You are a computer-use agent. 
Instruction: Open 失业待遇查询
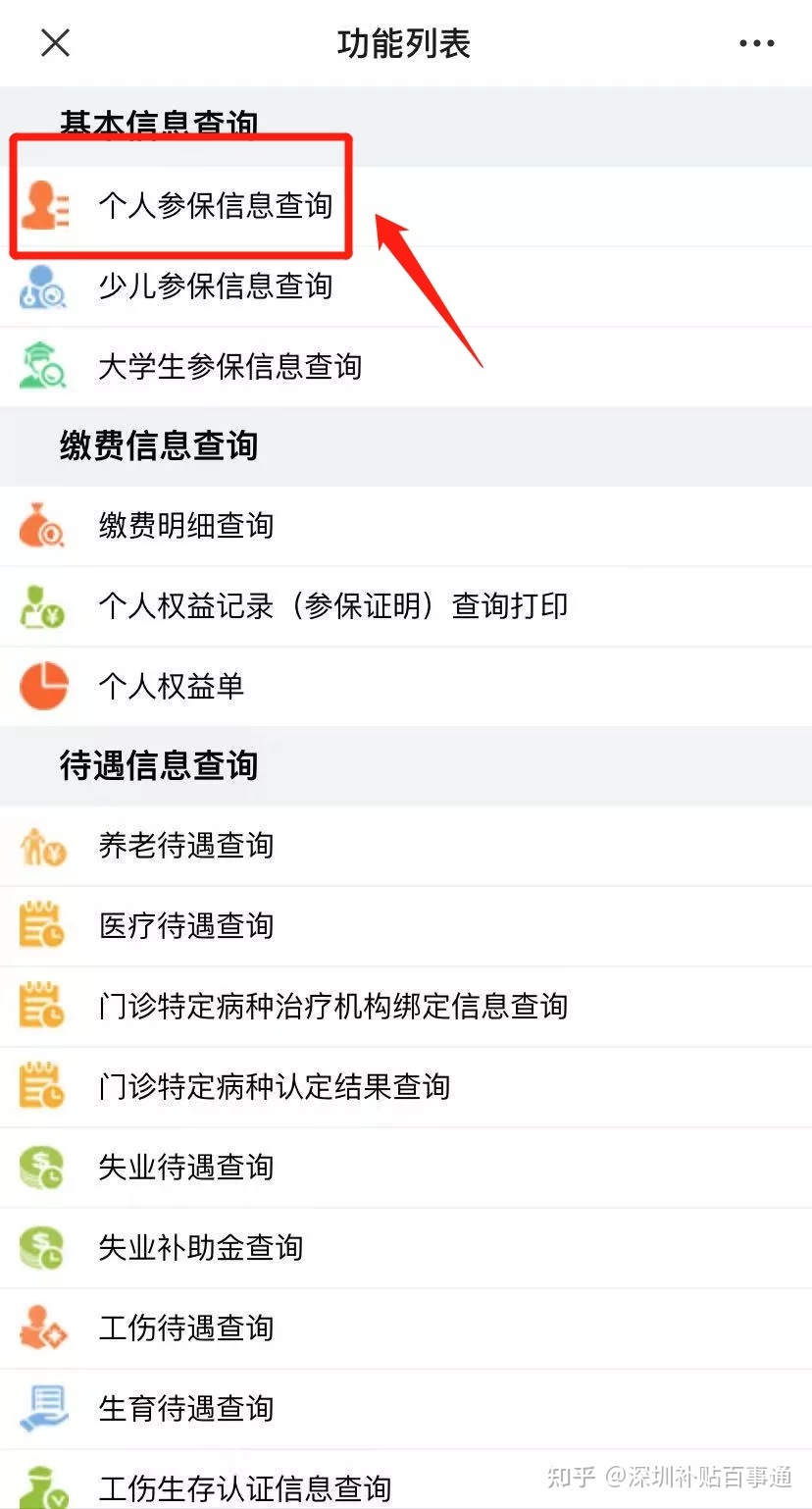click(406, 1168)
